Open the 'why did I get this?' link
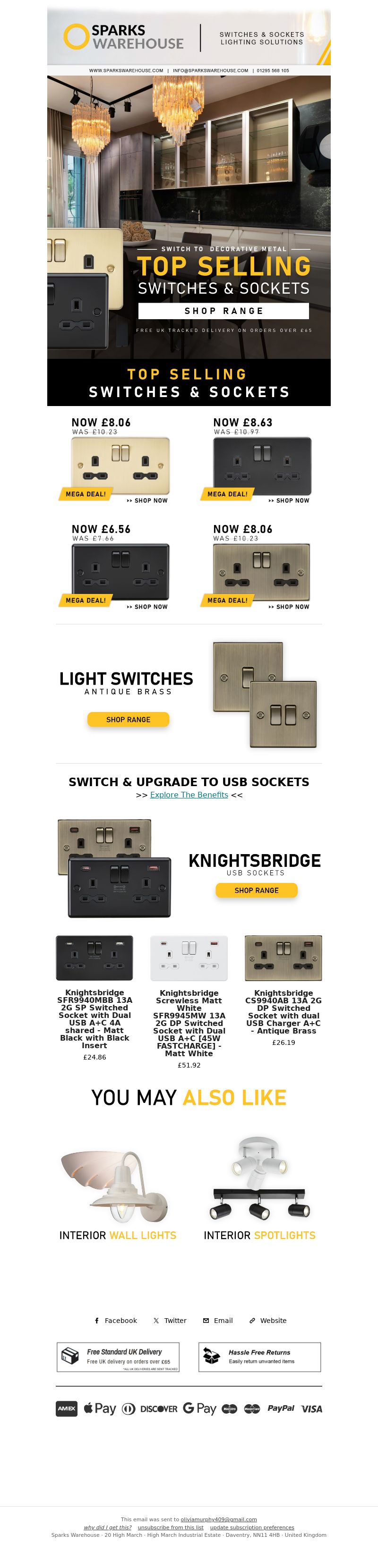 [108, 1526]
